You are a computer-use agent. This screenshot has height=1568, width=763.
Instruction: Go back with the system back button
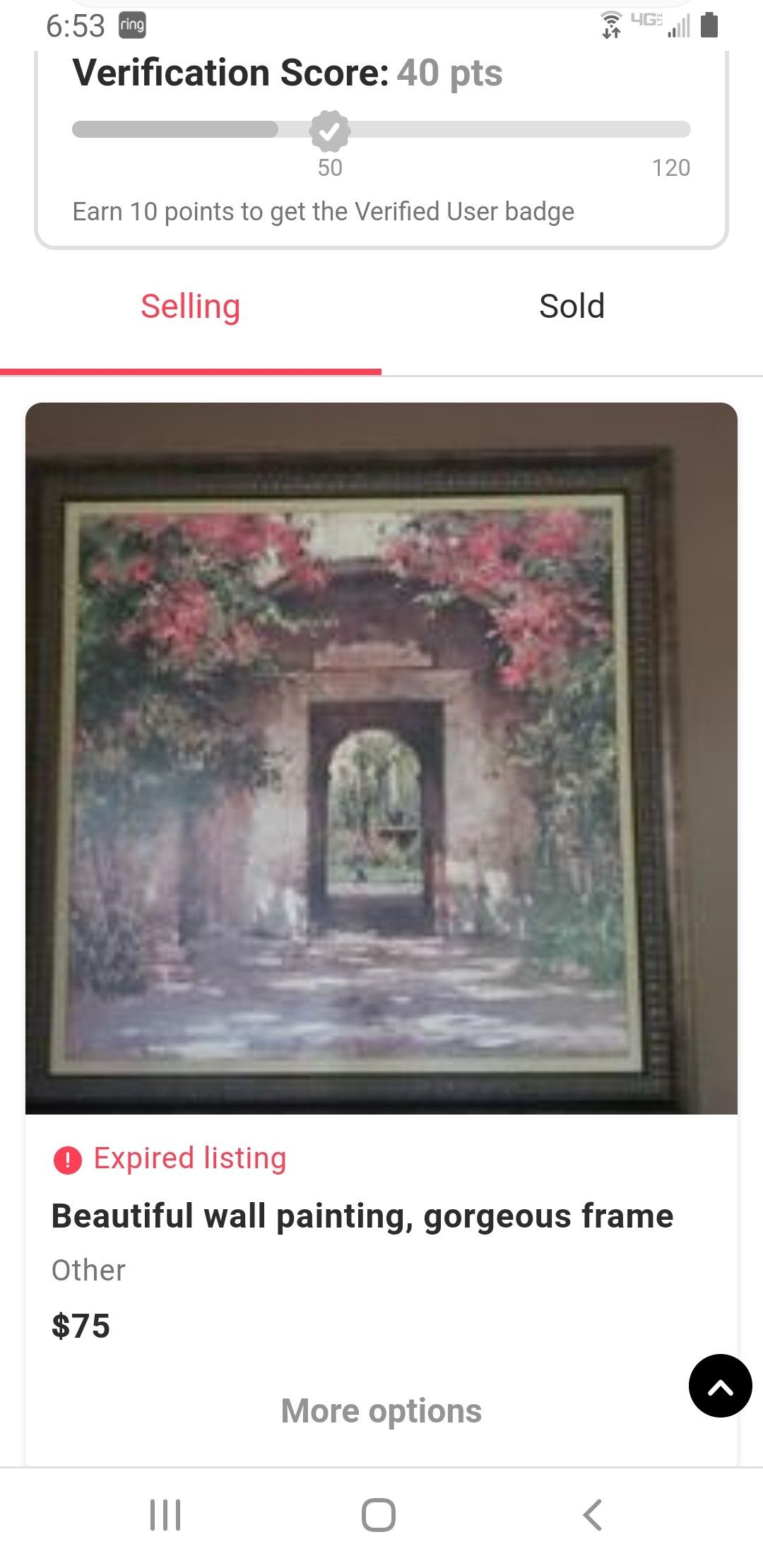592,1515
